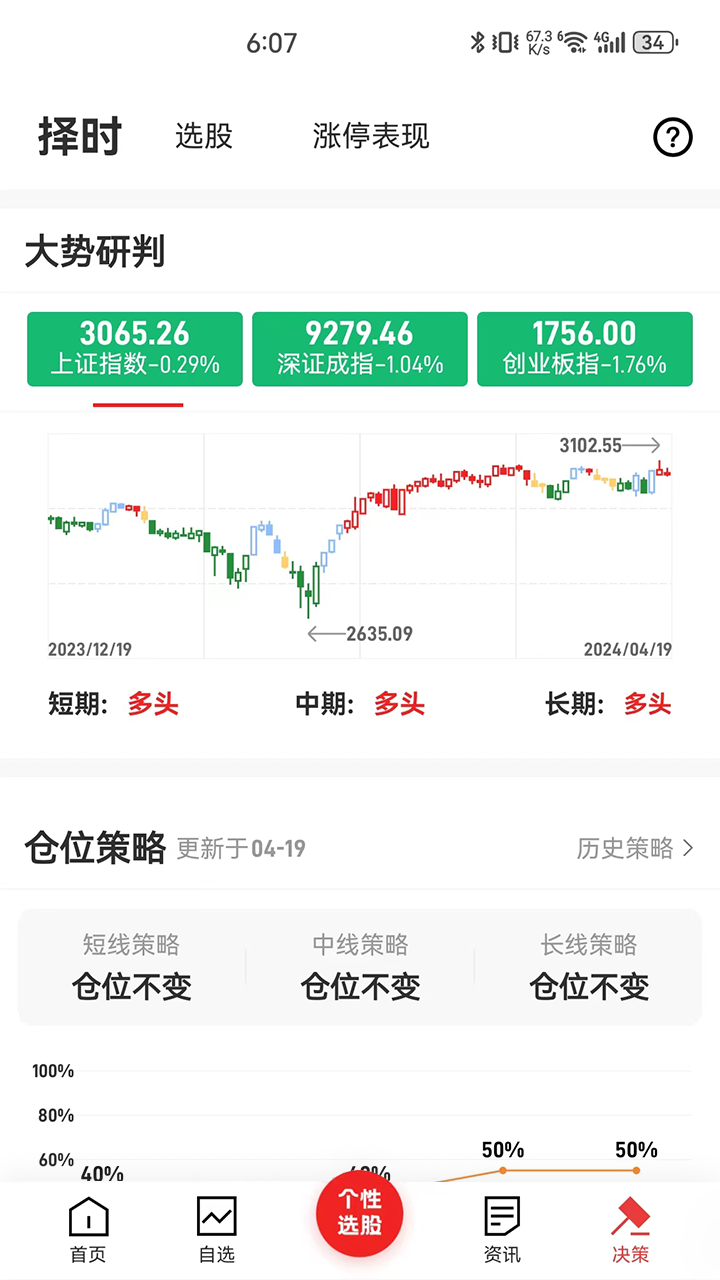The width and height of the screenshot is (720, 1280).
Task: Select the 创业板指 index card
Action: click(585, 348)
